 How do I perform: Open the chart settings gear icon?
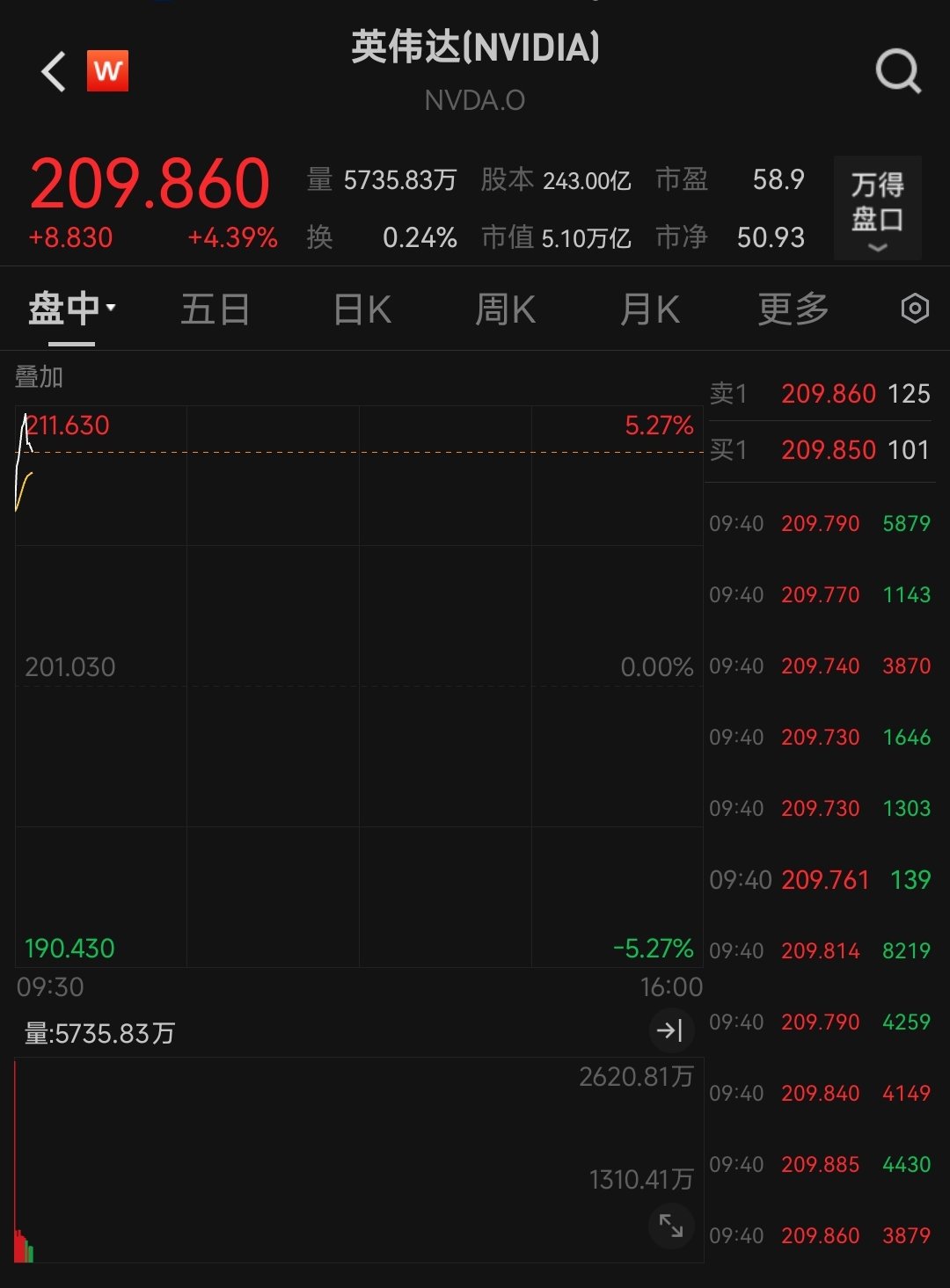point(915,309)
